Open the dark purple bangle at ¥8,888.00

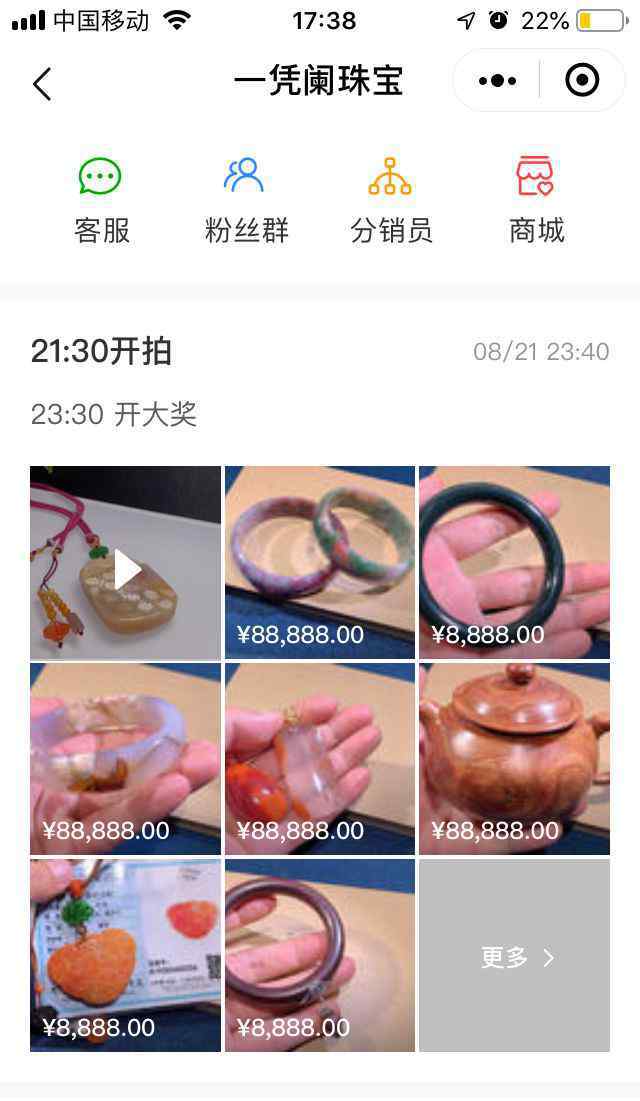pos(320,956)
